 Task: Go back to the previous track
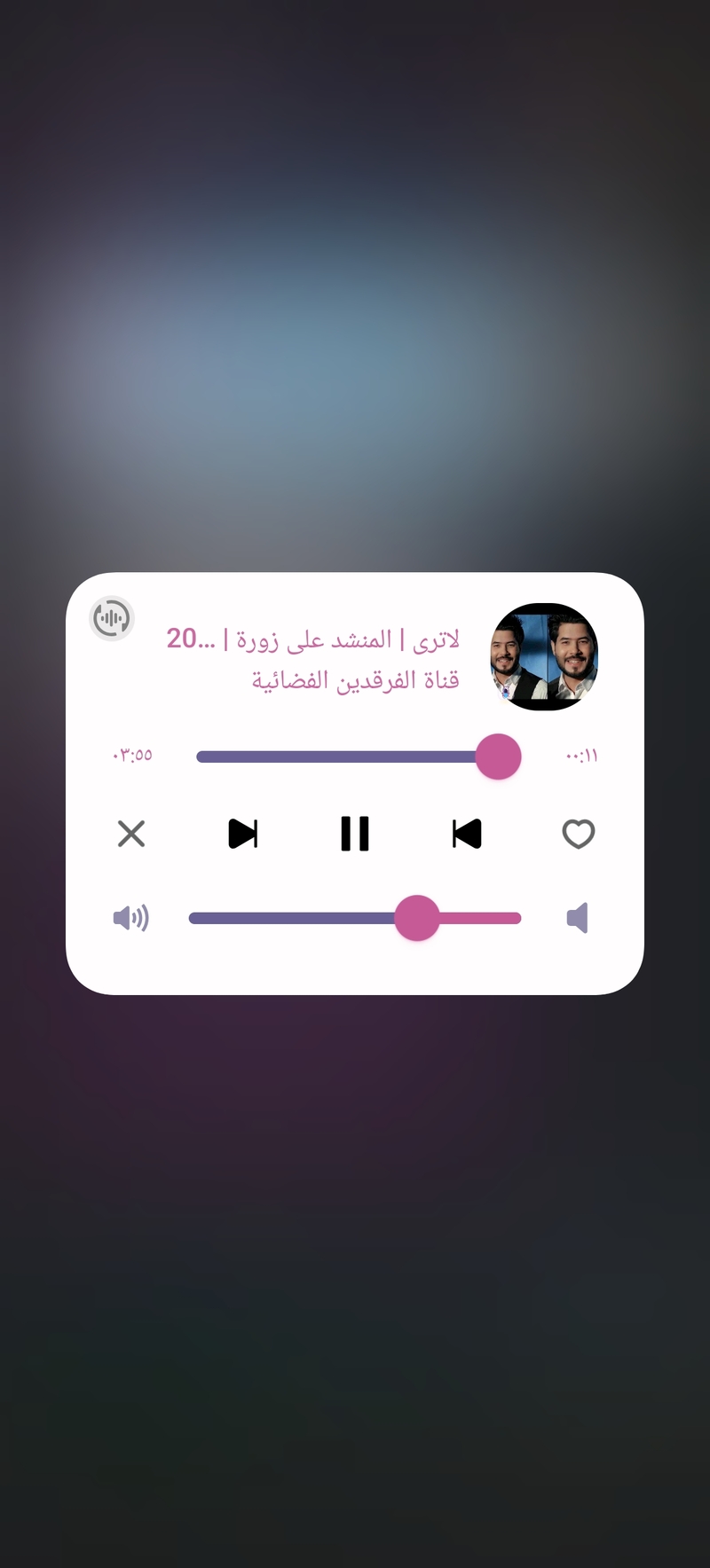(467, 834)
